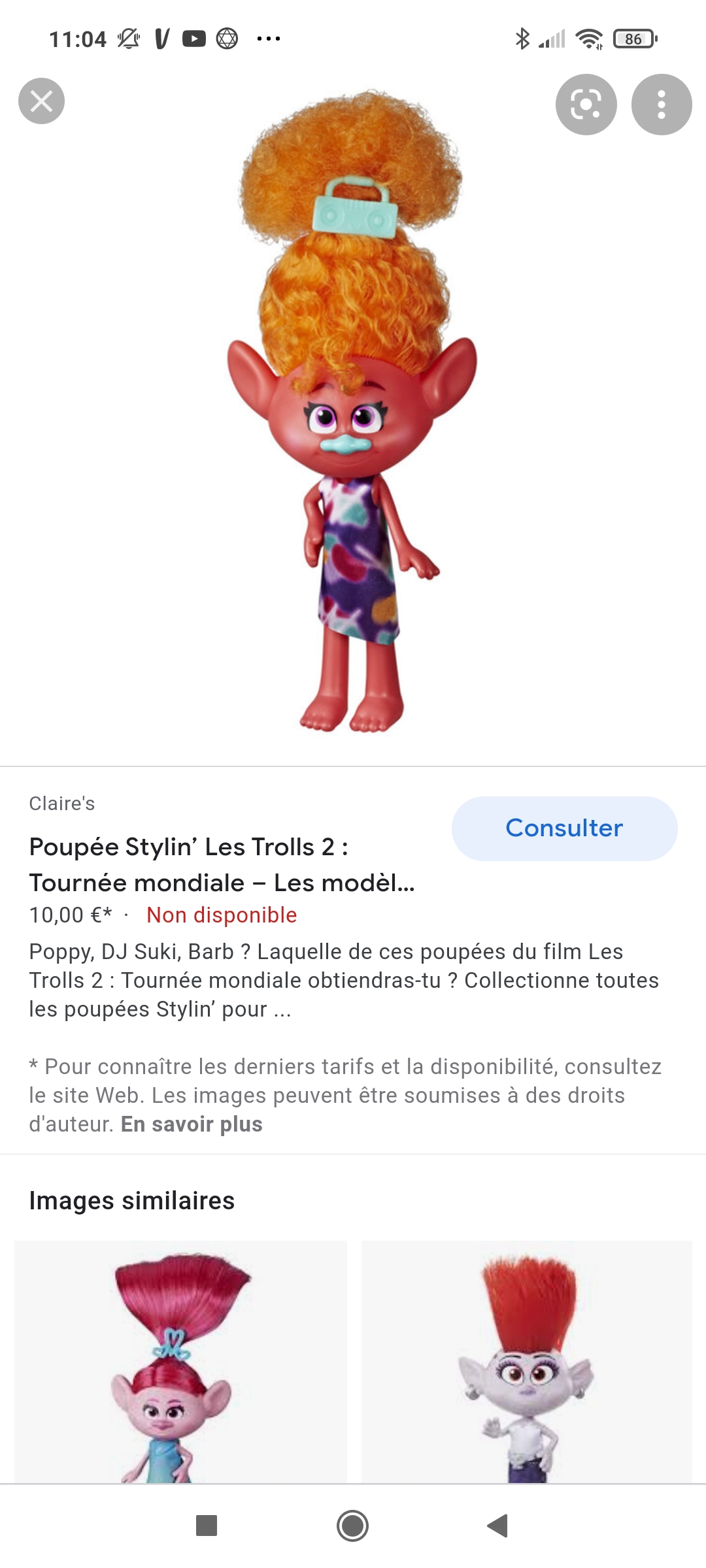Open YouTube from the status bar icon
Screen dimensions: 706x1568
pyautogui.click(x=194, y=39)
